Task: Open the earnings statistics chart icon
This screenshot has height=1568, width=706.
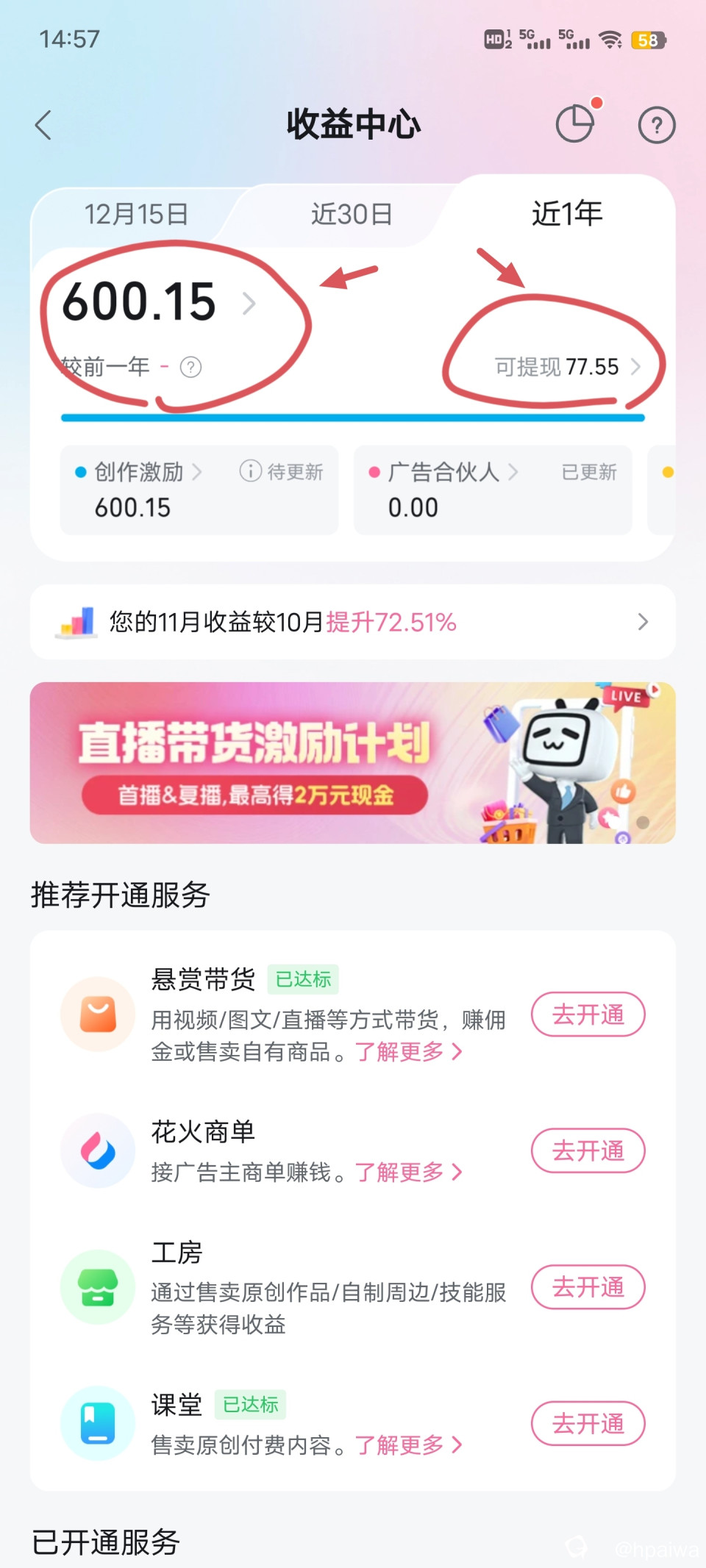Action: (x=575, y=123)
